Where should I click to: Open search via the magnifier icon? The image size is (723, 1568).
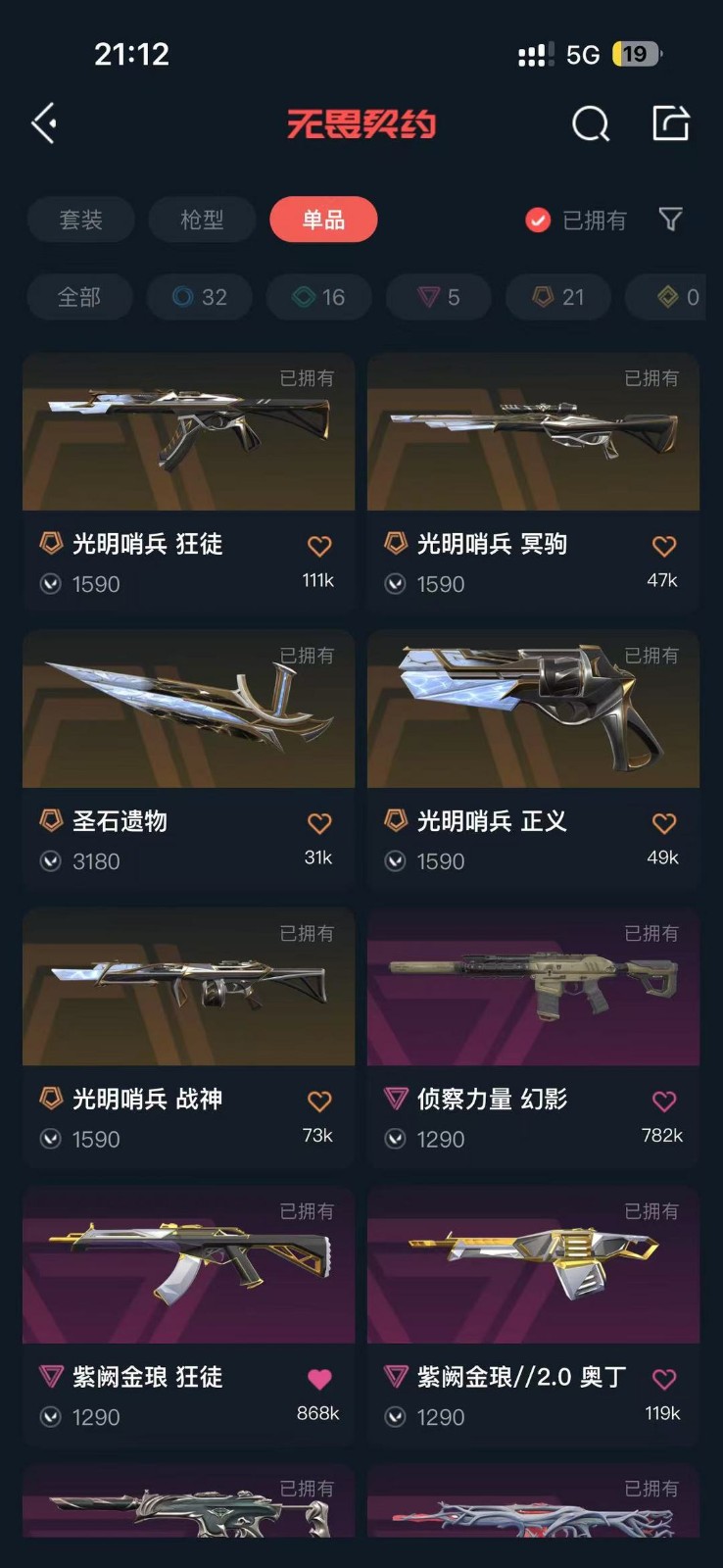pyautogui.click(x=590, y=124)
